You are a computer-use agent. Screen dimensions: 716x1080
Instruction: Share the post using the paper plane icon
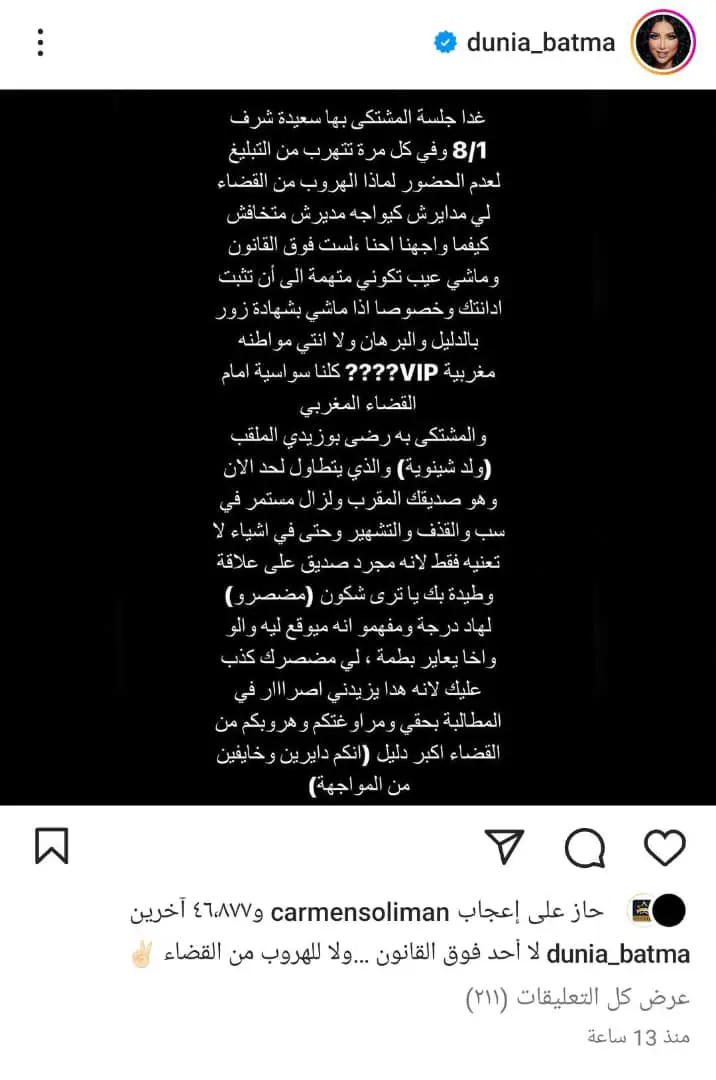(506, 847)
